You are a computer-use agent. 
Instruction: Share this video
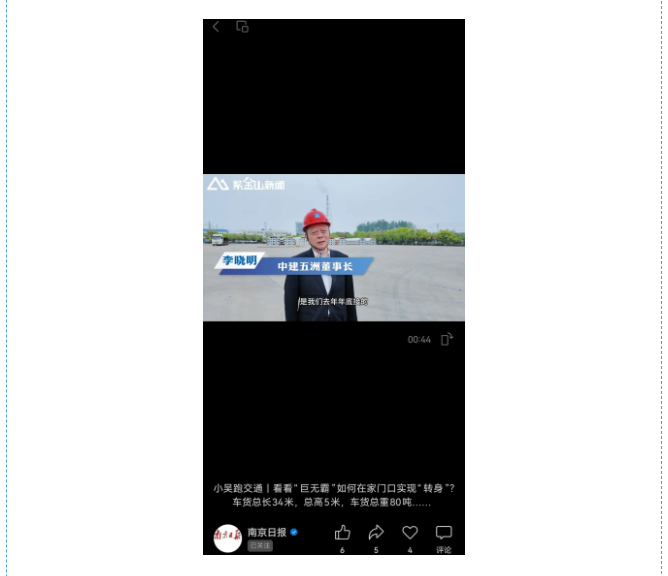[376, 533]
